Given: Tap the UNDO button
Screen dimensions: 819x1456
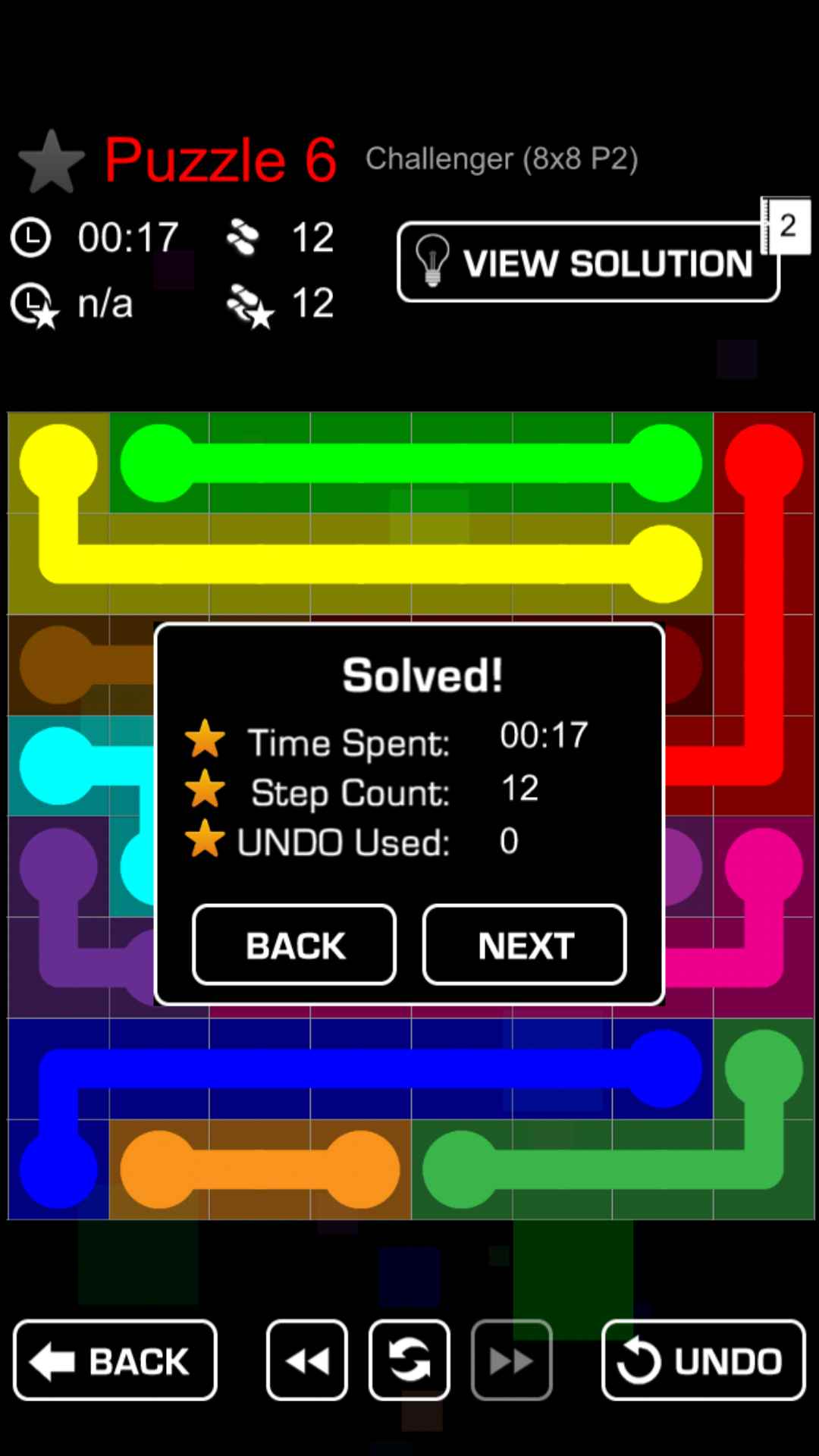Looking at the screenshot, I should tap(703, 1360).
